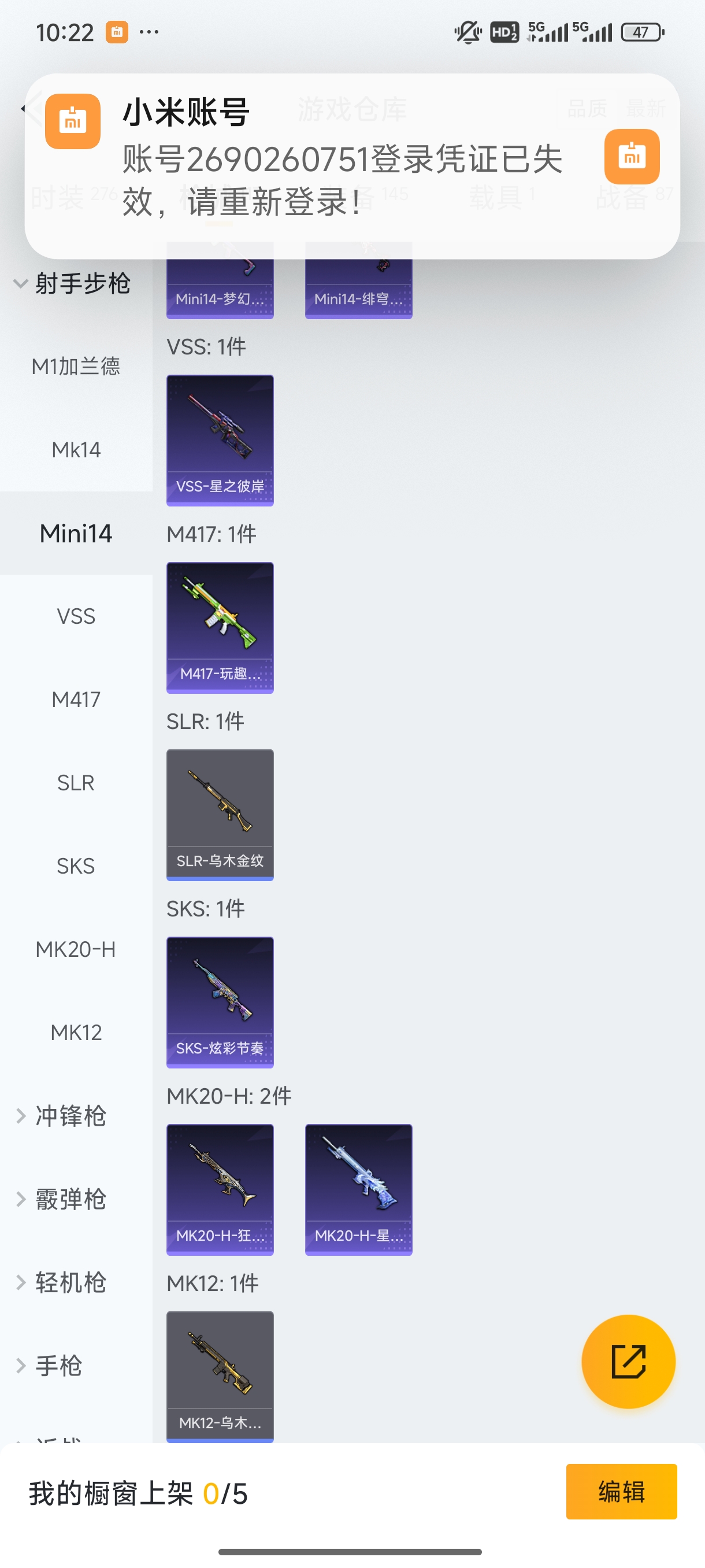Viewport: 705px width, 1568px height.
Task: Collapse the 射手步枪 category
Action: (73, 284)
